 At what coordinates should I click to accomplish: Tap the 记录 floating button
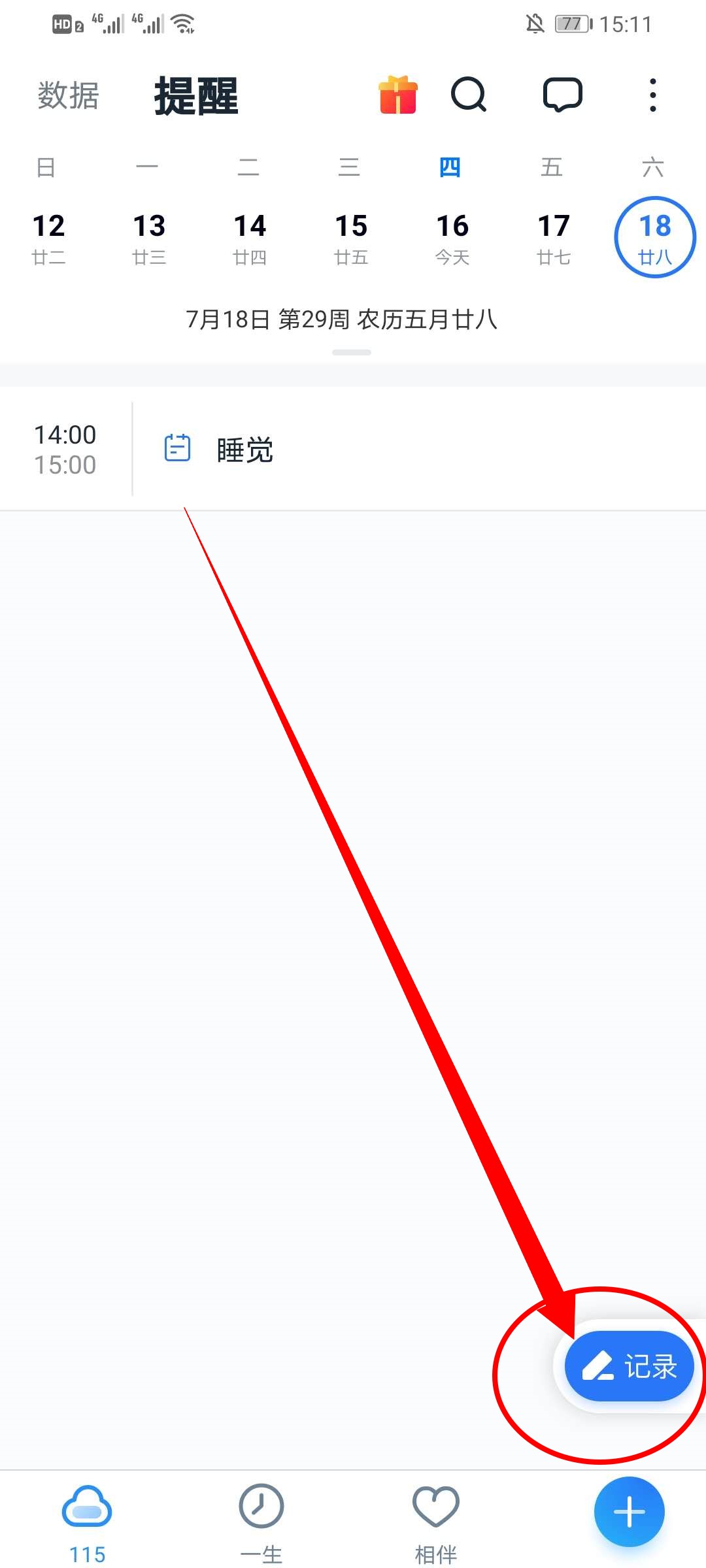[629, 1366]
